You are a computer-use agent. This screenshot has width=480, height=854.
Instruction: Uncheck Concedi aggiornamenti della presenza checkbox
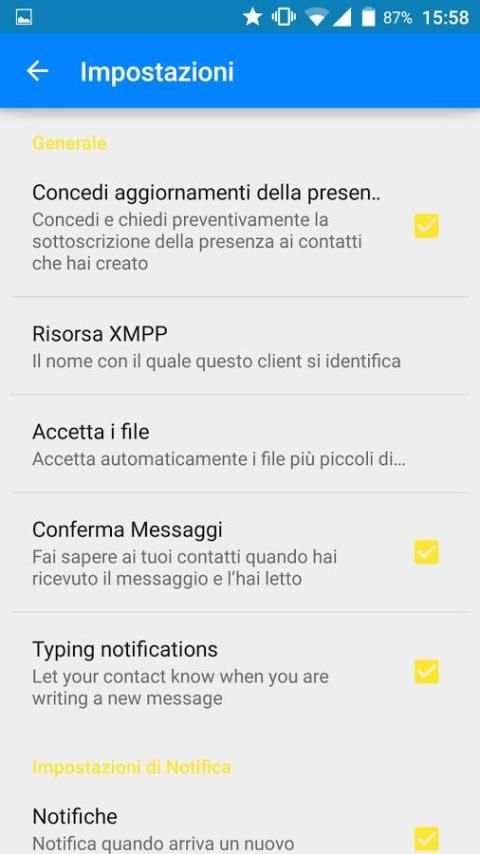pyautogui.click(x=426, y=225)
